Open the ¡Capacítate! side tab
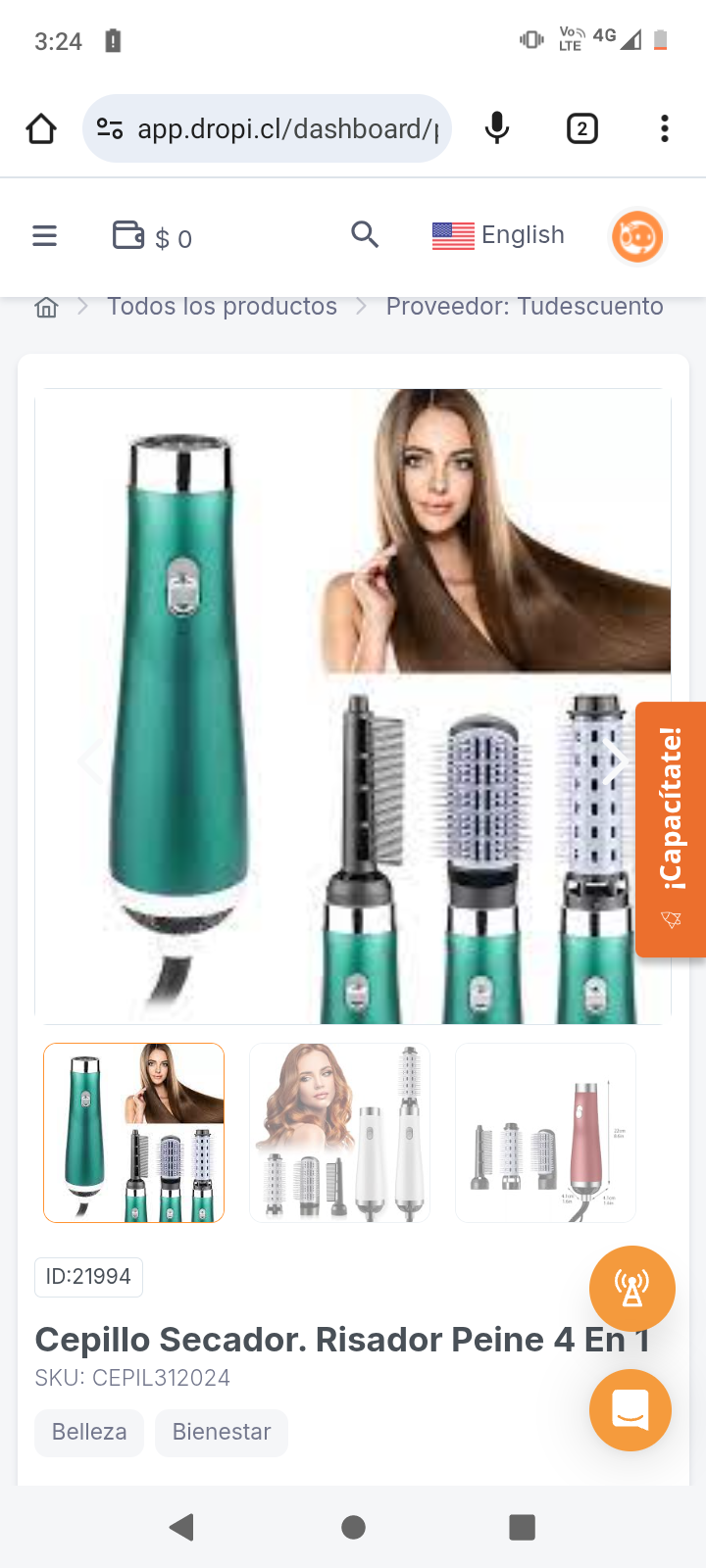The image size is (706, 1568). click(x=671, y=828)
